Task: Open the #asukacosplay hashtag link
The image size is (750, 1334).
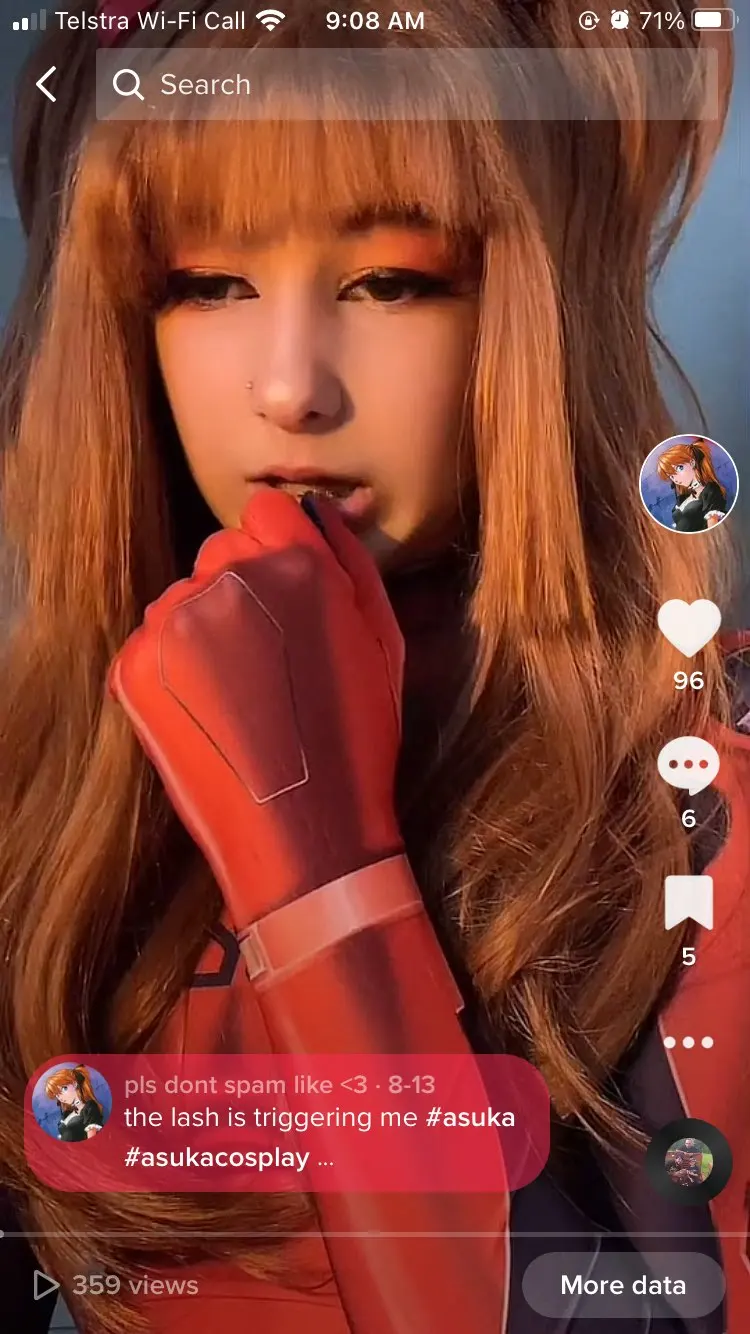Action: pos(216,1159)
